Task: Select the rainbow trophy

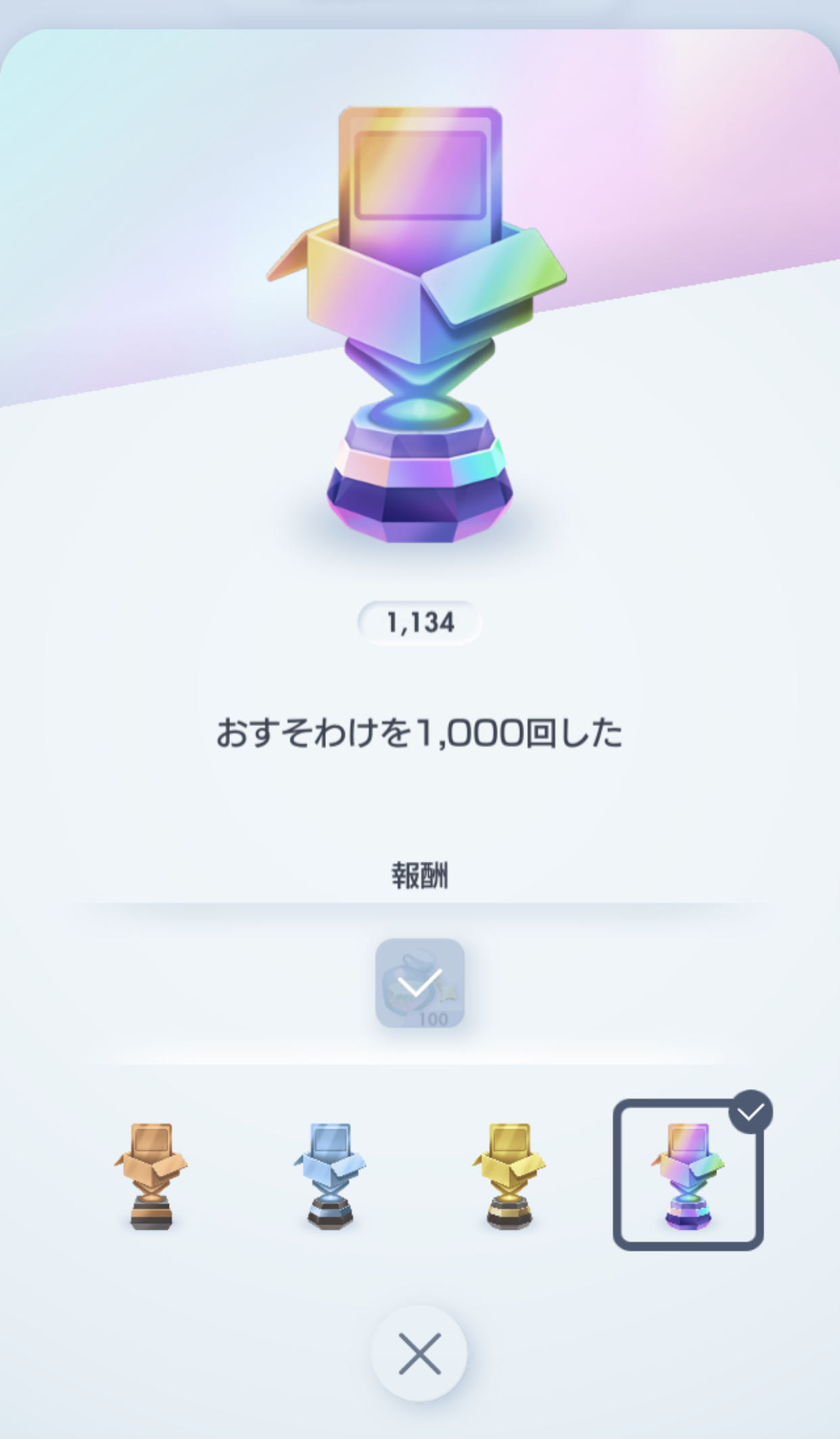Action: click(x=688, y=1176)
